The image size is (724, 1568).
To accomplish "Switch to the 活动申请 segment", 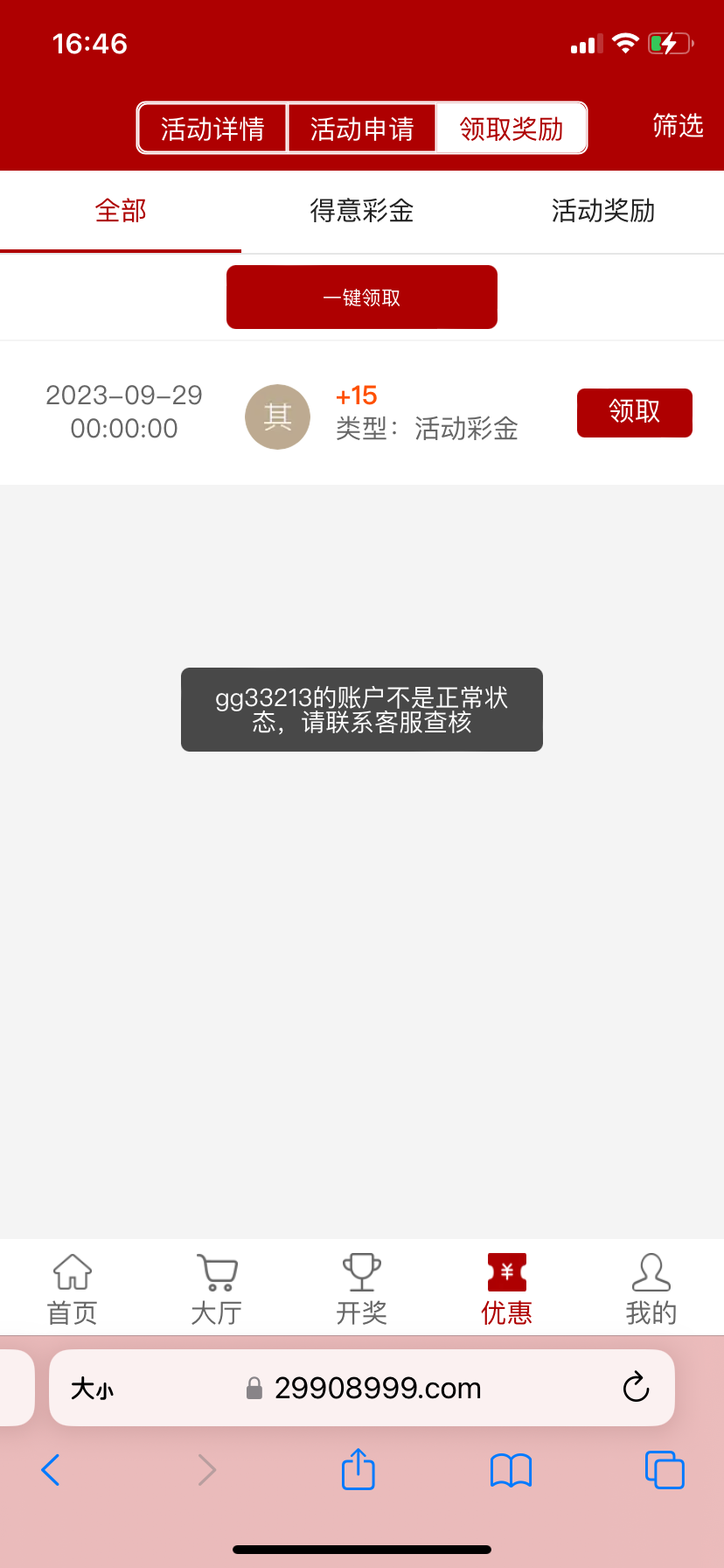I will [362, 129].
